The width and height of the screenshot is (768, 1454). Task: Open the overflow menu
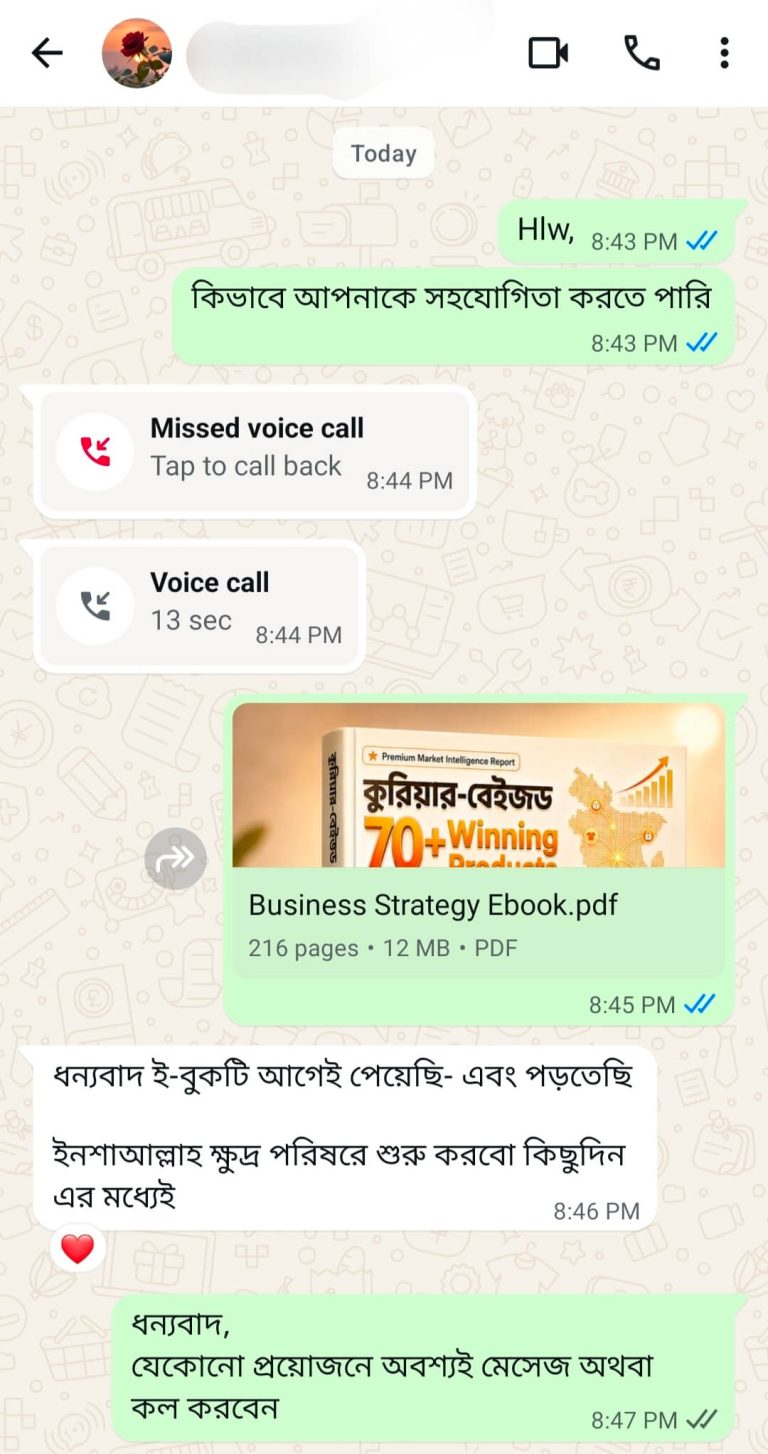tap(724, 53)
